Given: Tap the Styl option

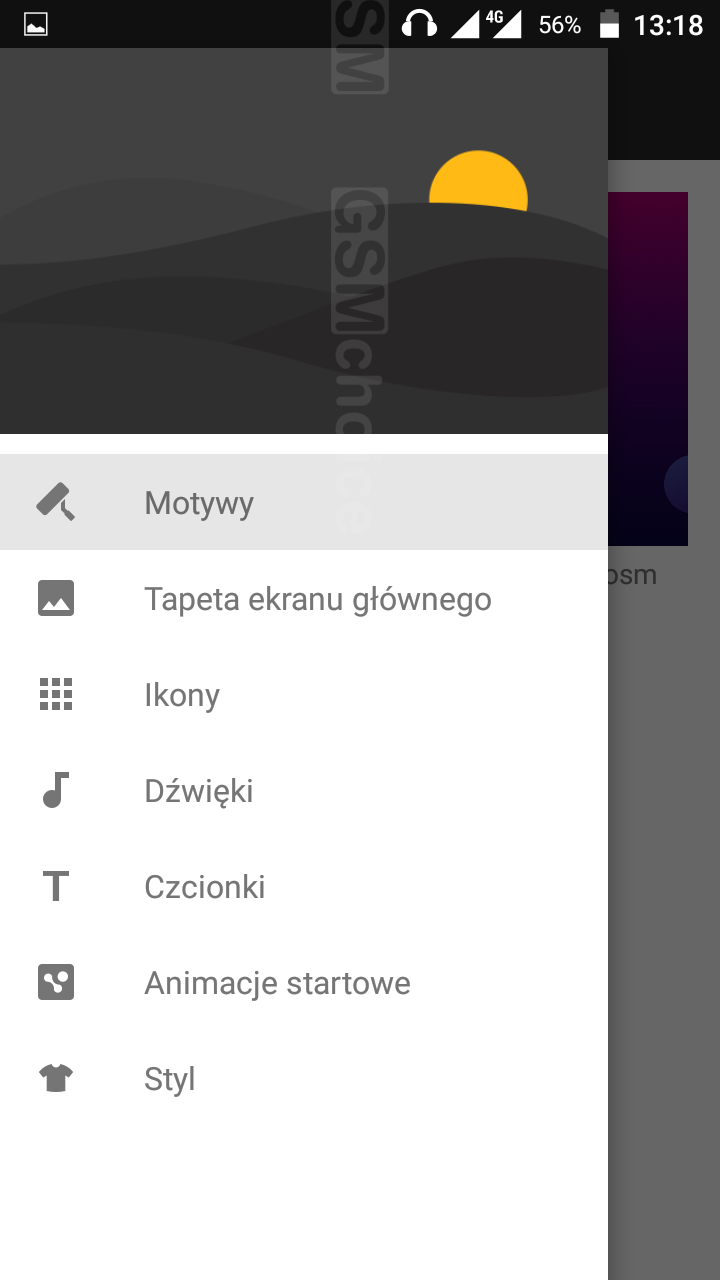Looking at the screenshot, I should tap(170, 1079).
